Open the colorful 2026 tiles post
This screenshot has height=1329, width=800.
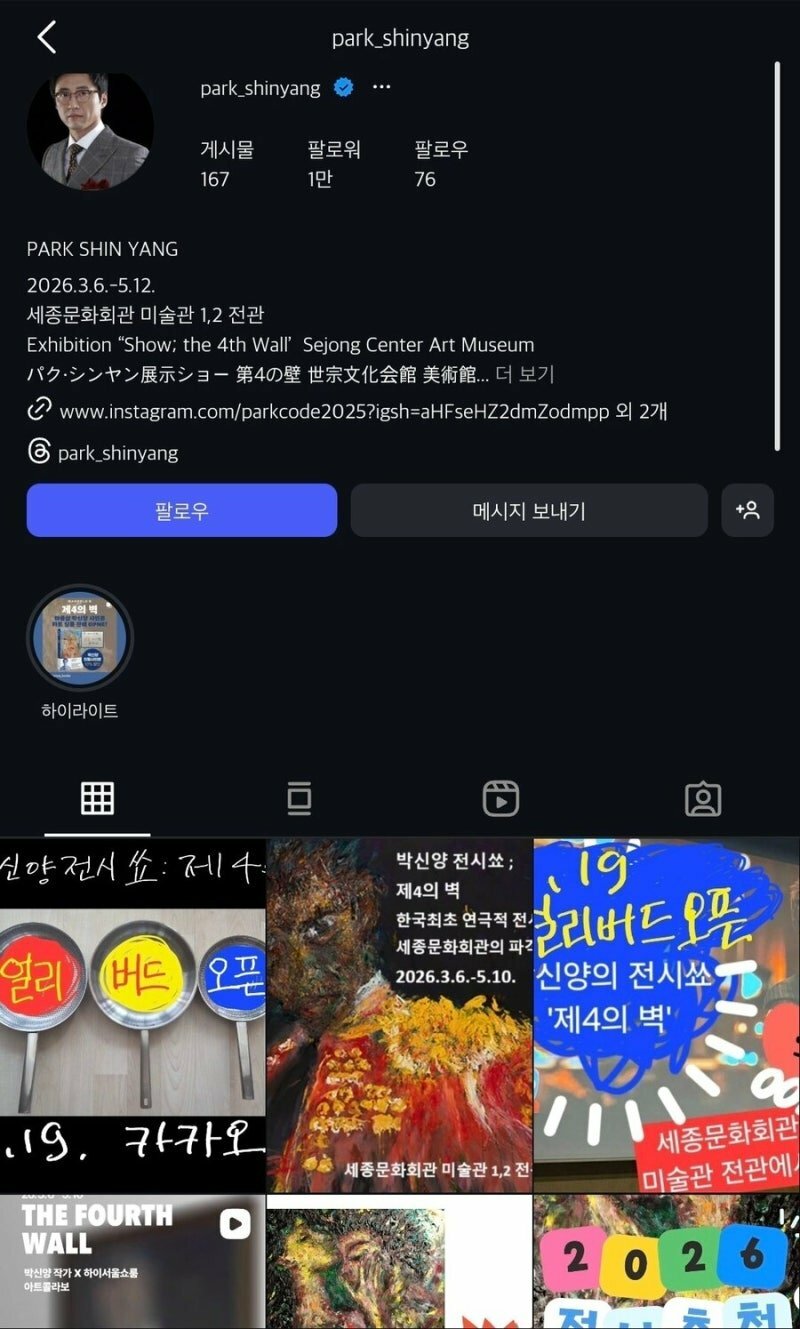(x=666, y=1261)
